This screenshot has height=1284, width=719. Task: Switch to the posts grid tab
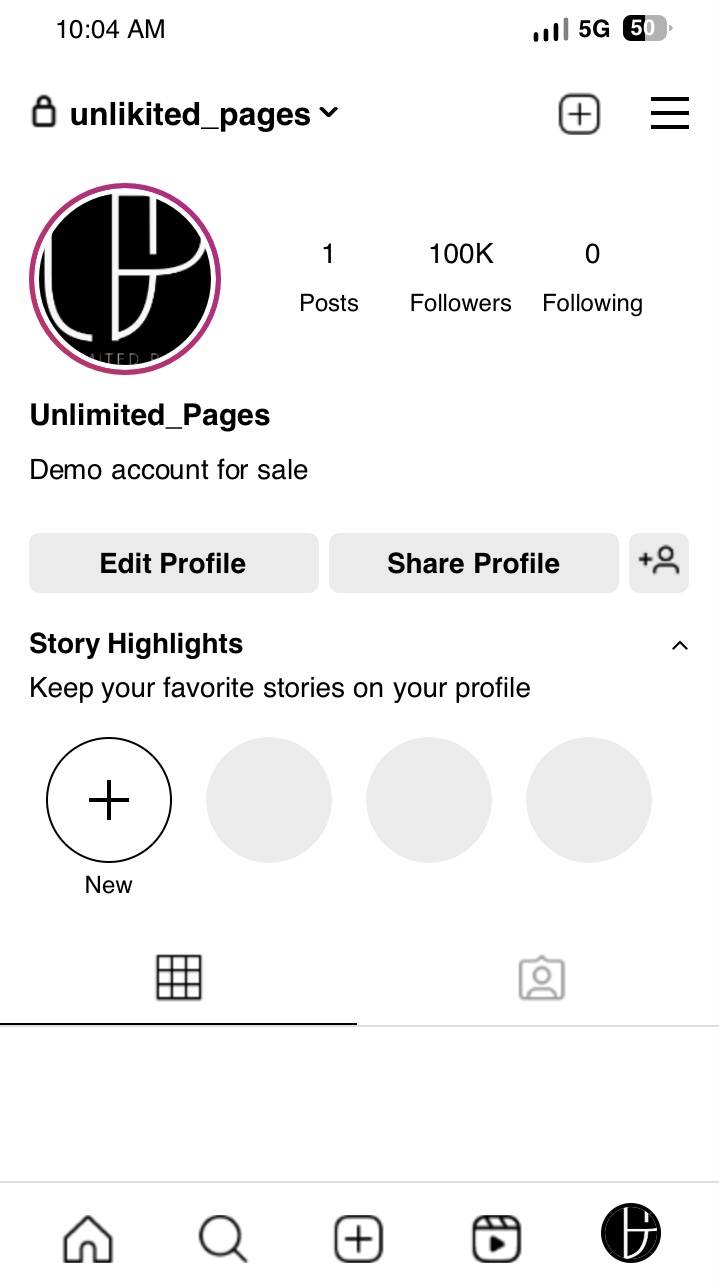click(179, 977)
